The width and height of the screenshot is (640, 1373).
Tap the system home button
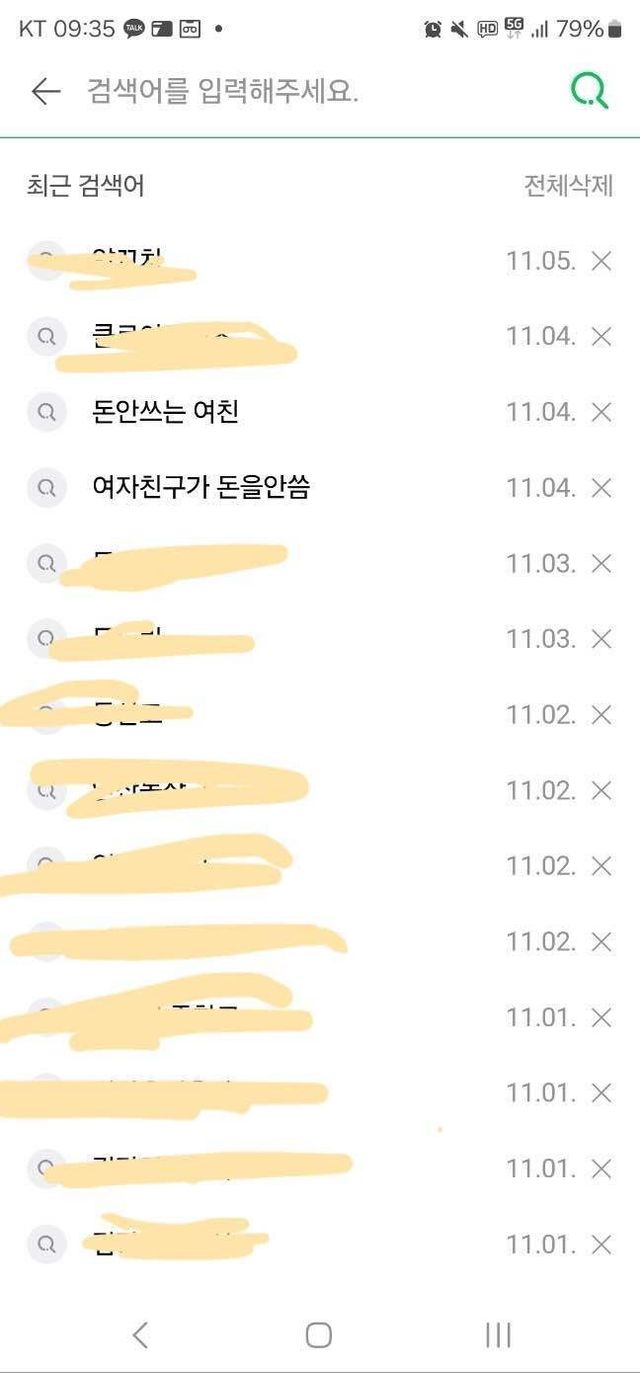(x=319, y=1334)
